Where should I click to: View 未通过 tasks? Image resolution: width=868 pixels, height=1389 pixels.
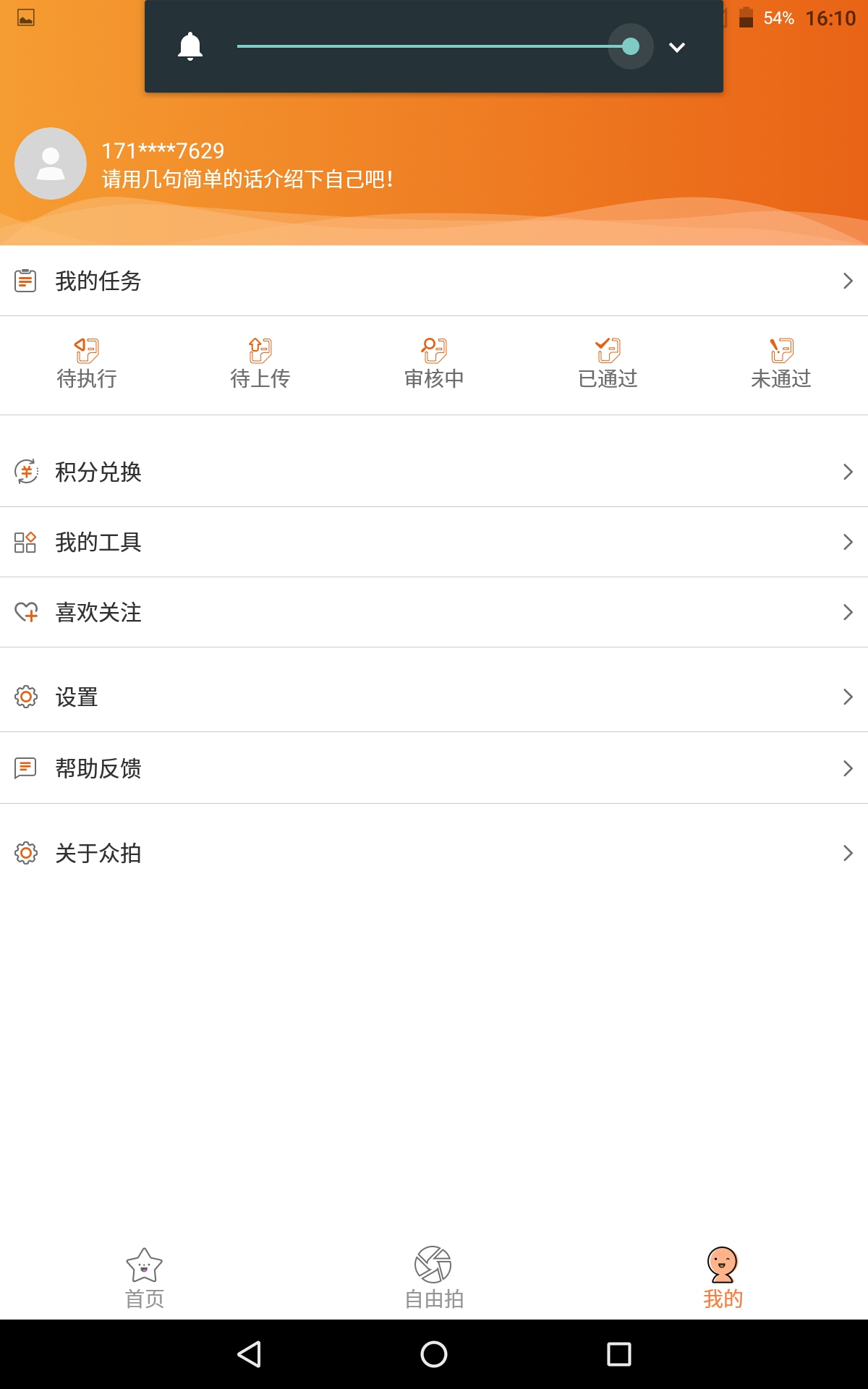pos(781,364)
